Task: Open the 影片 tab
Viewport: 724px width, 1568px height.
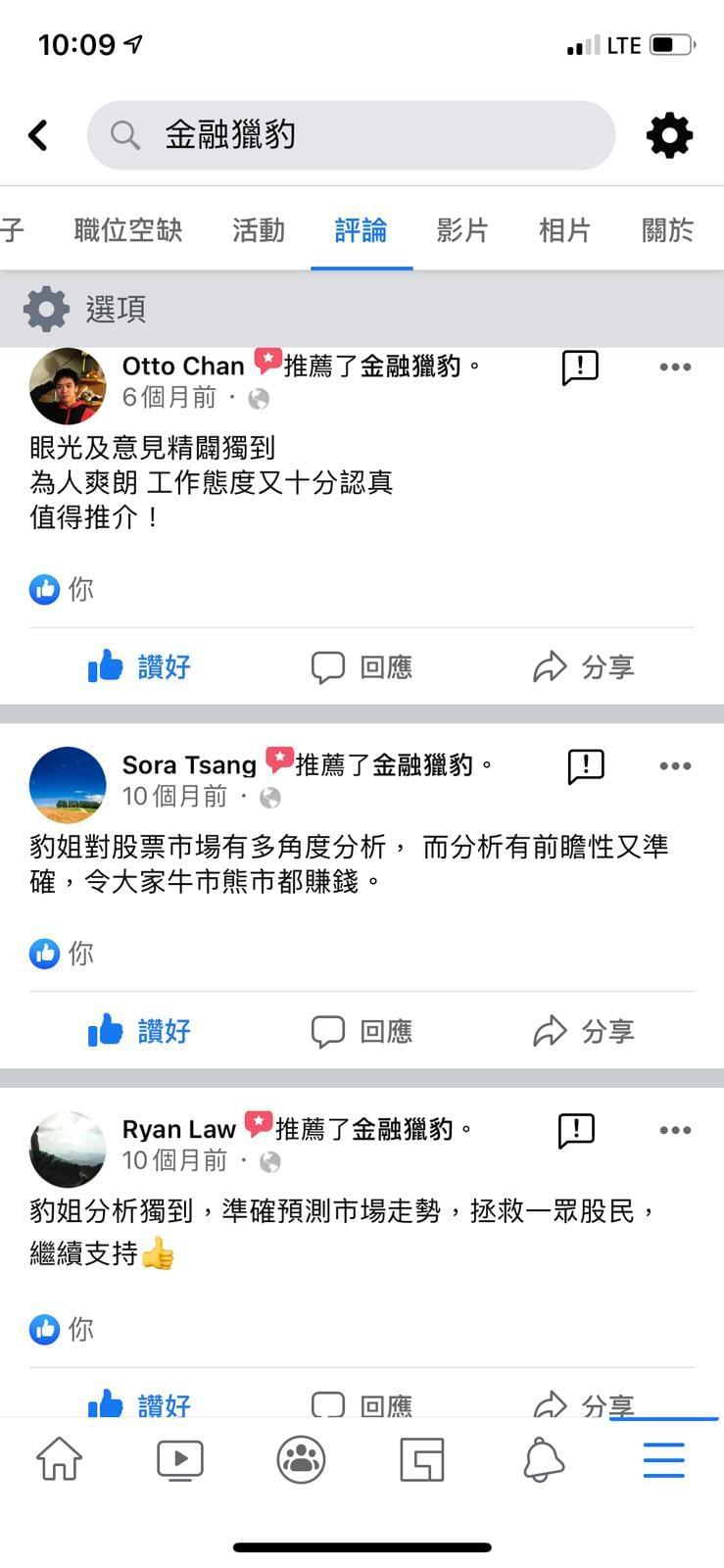Action: click(462, 230)
